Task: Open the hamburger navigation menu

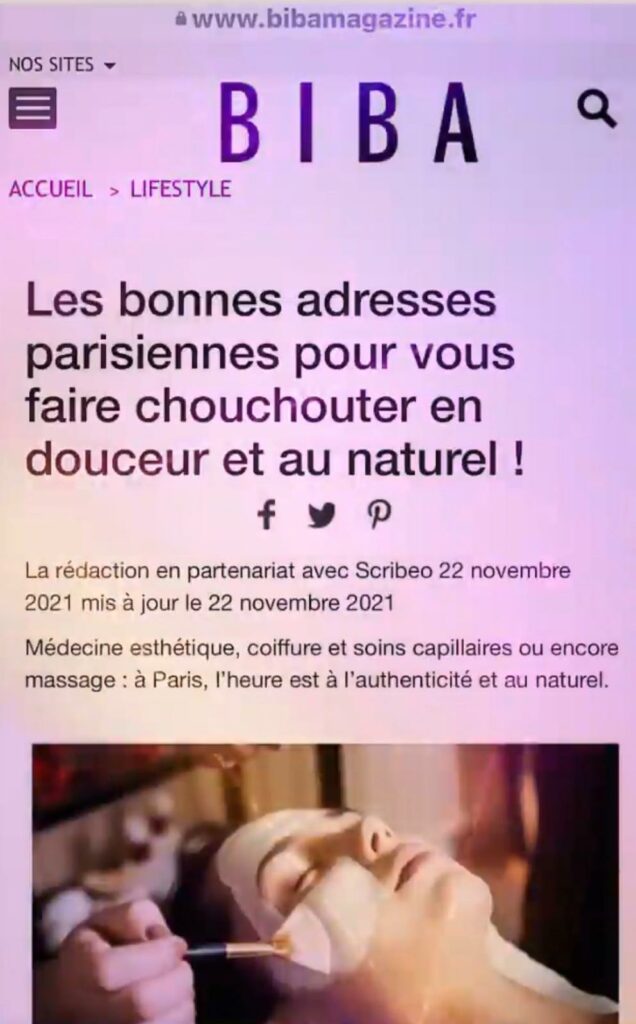Action: coord(33,109)
